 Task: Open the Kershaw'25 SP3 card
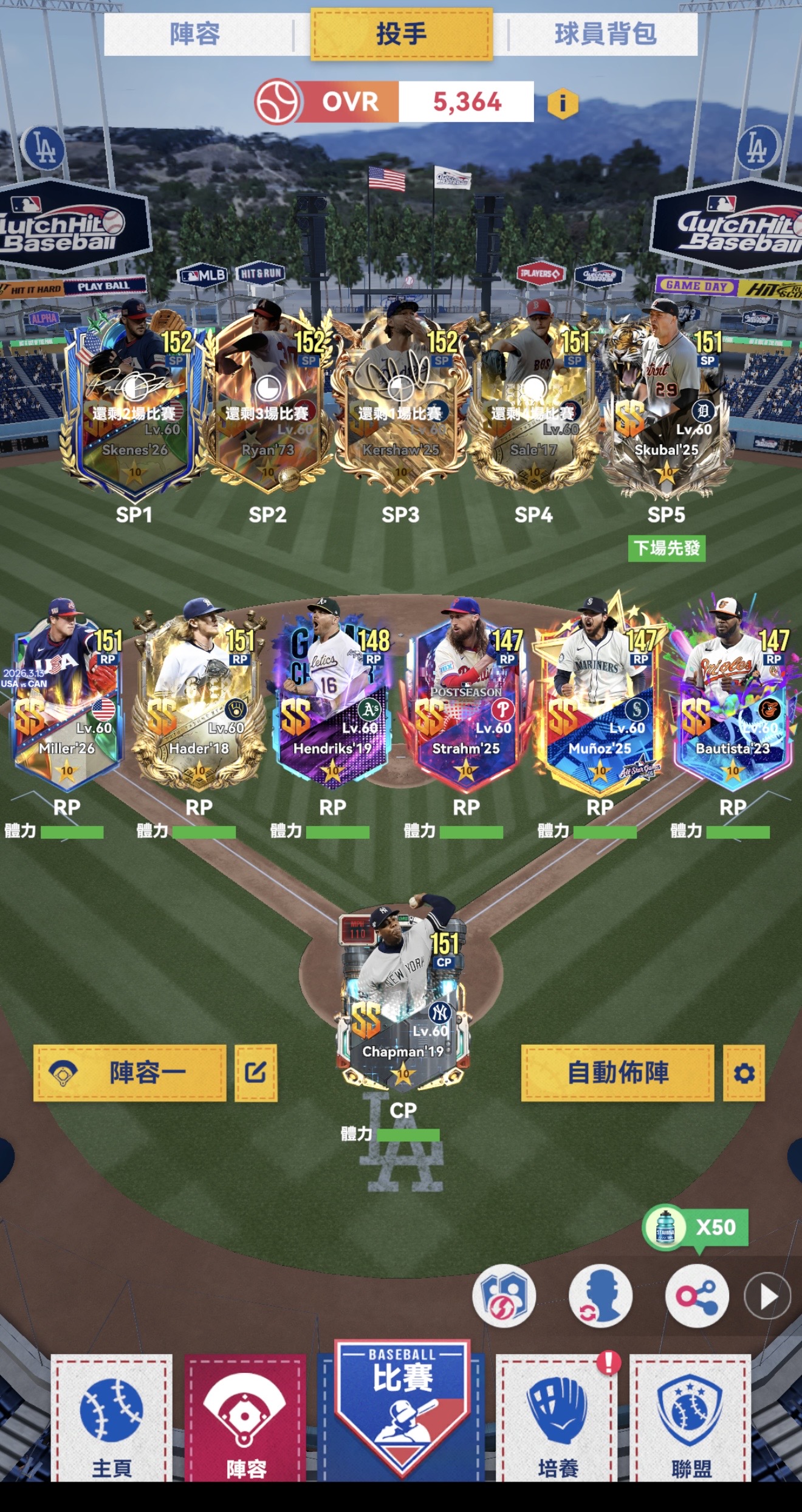[x=400, y=401]
